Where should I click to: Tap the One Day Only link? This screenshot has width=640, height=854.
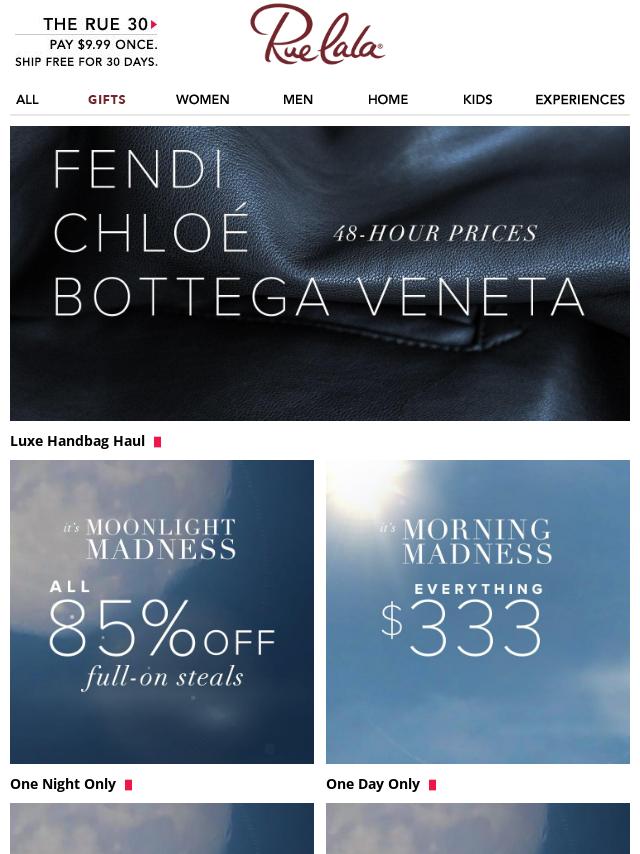(x=373, y=784)
